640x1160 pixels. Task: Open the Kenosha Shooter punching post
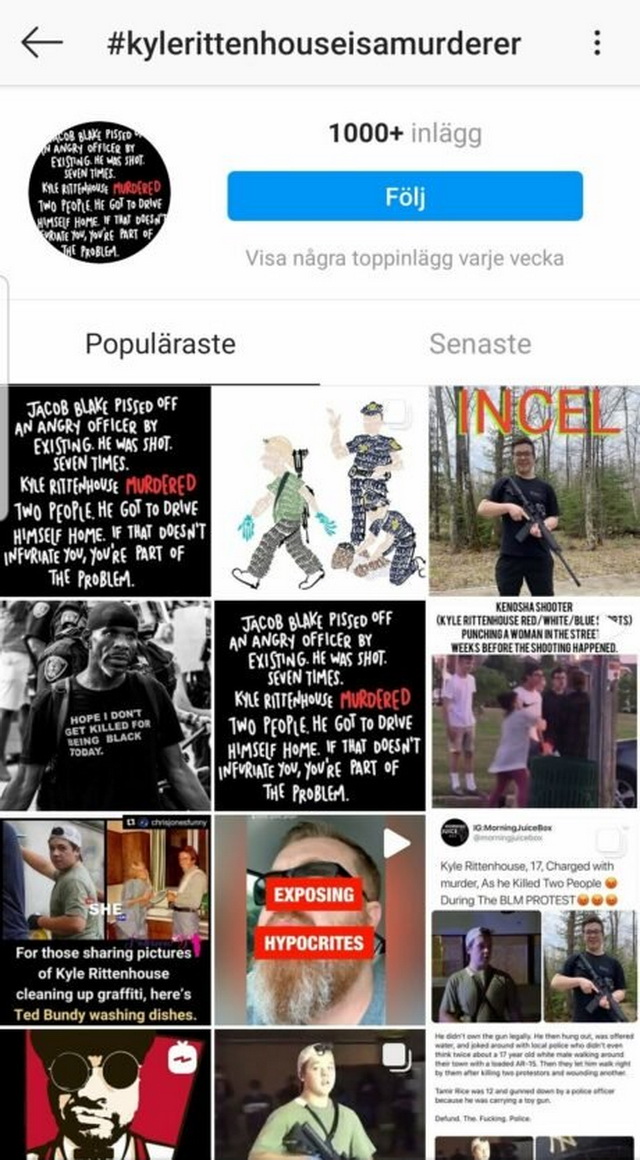534,705
